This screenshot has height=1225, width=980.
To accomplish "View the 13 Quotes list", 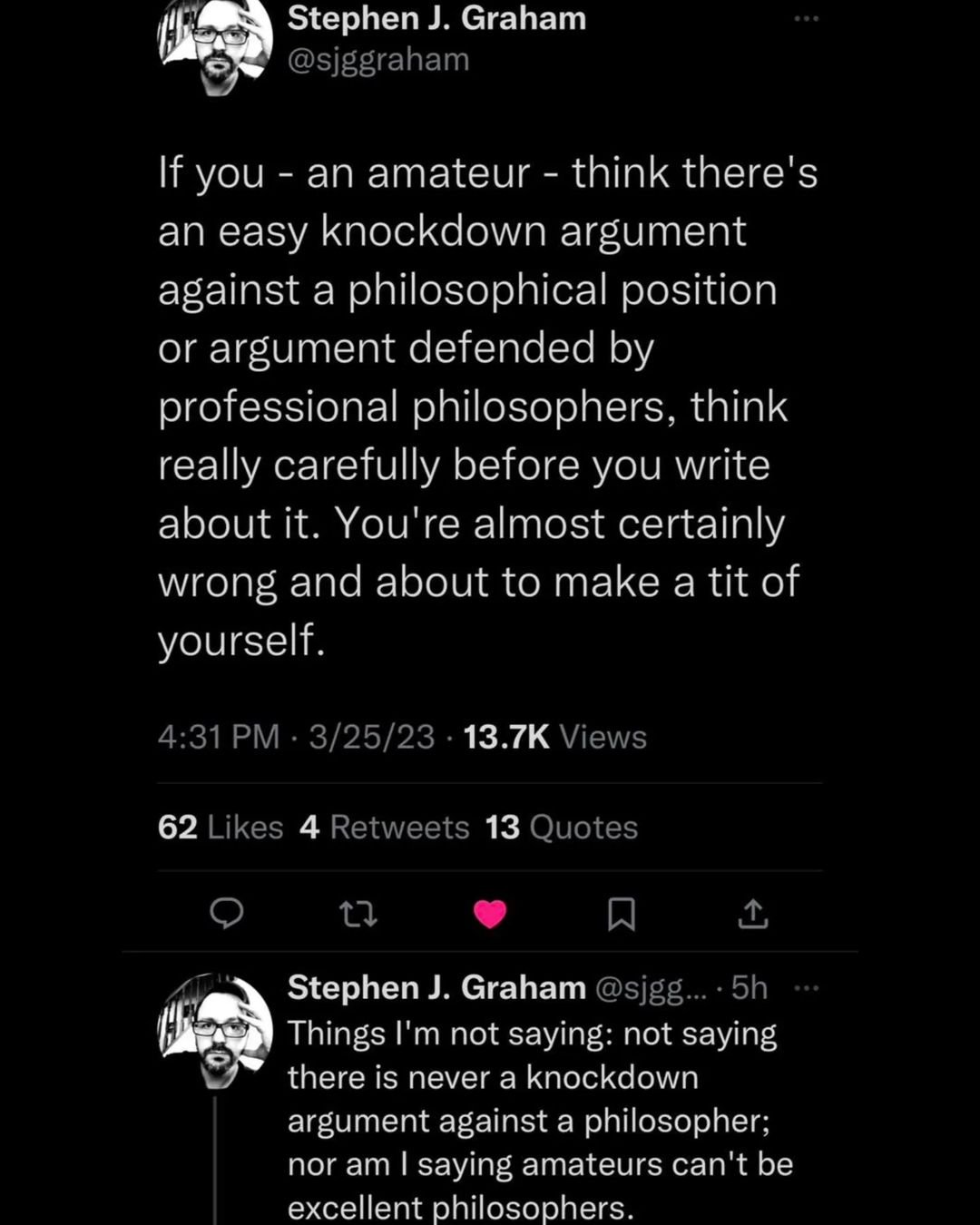I will point(561,828).
